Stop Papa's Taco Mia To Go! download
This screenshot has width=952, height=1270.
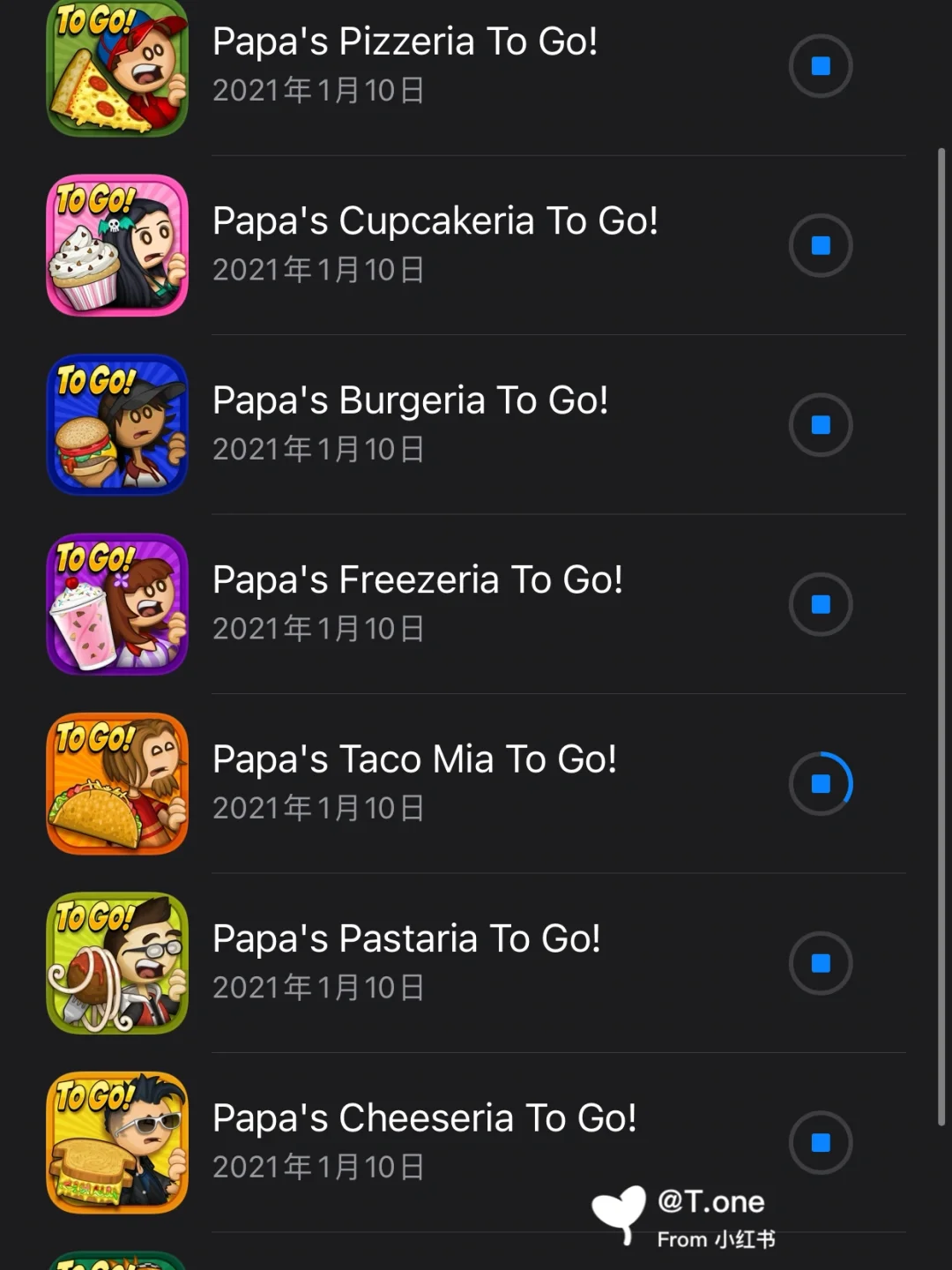pos(820,783)
